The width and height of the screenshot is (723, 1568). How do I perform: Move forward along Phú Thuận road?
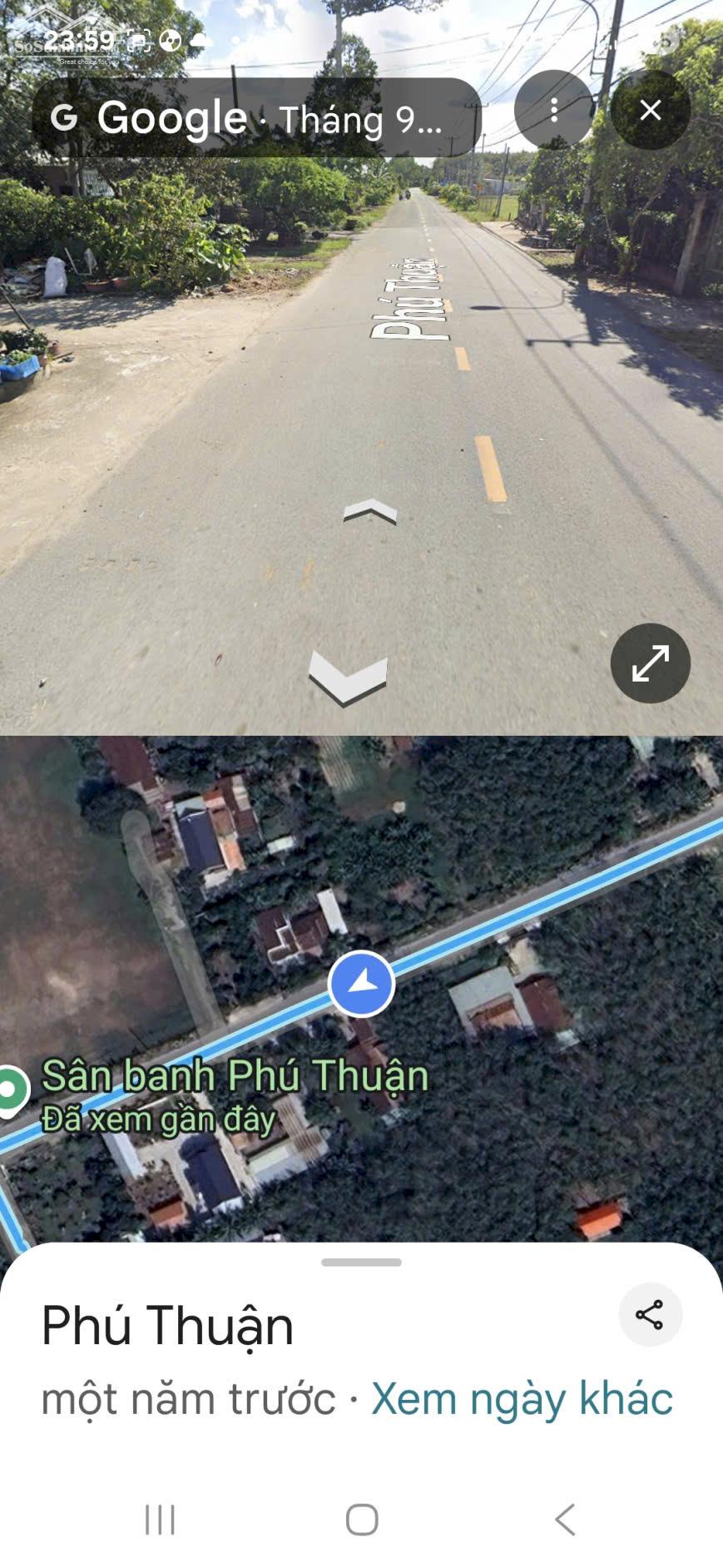click(x=370, y=512)
